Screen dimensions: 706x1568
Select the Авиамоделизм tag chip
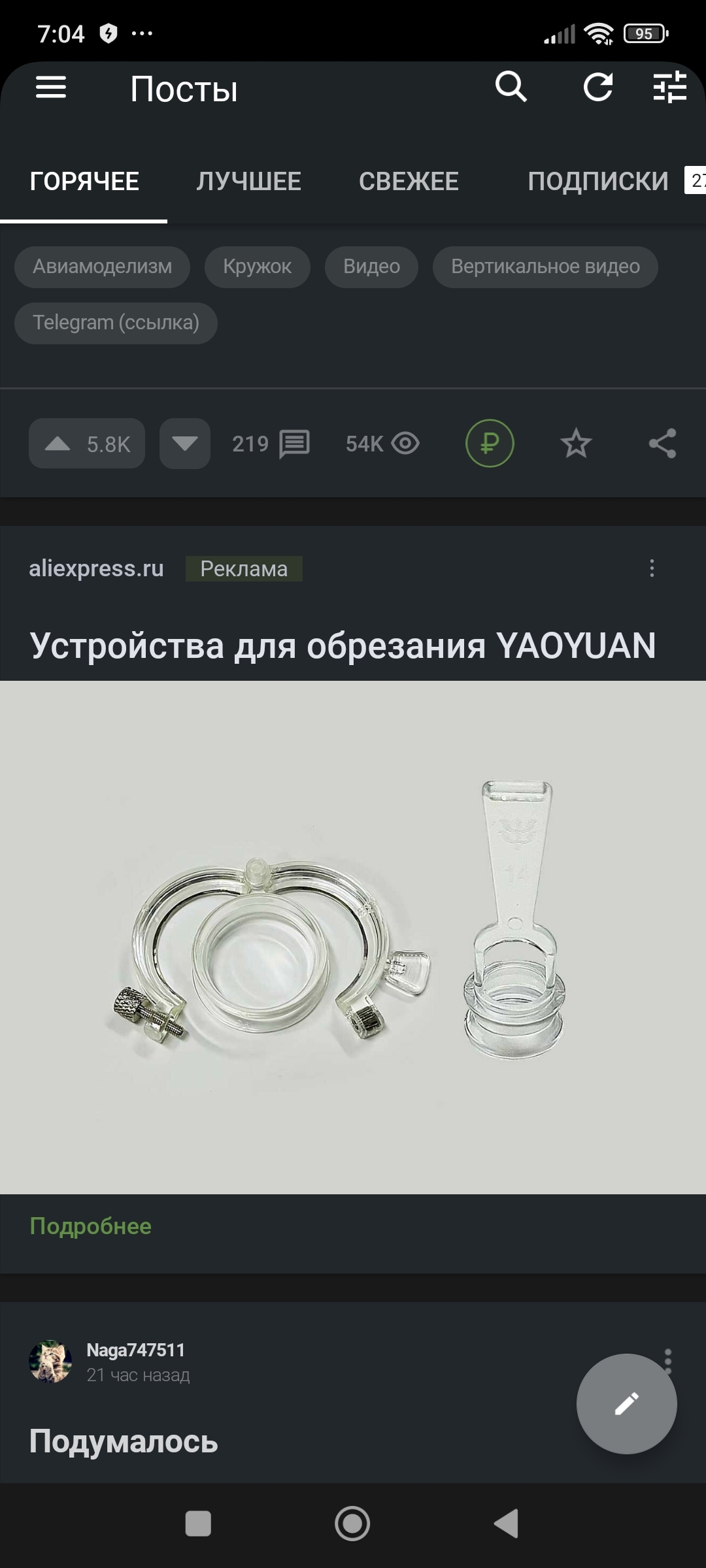(x=102, y=267)
